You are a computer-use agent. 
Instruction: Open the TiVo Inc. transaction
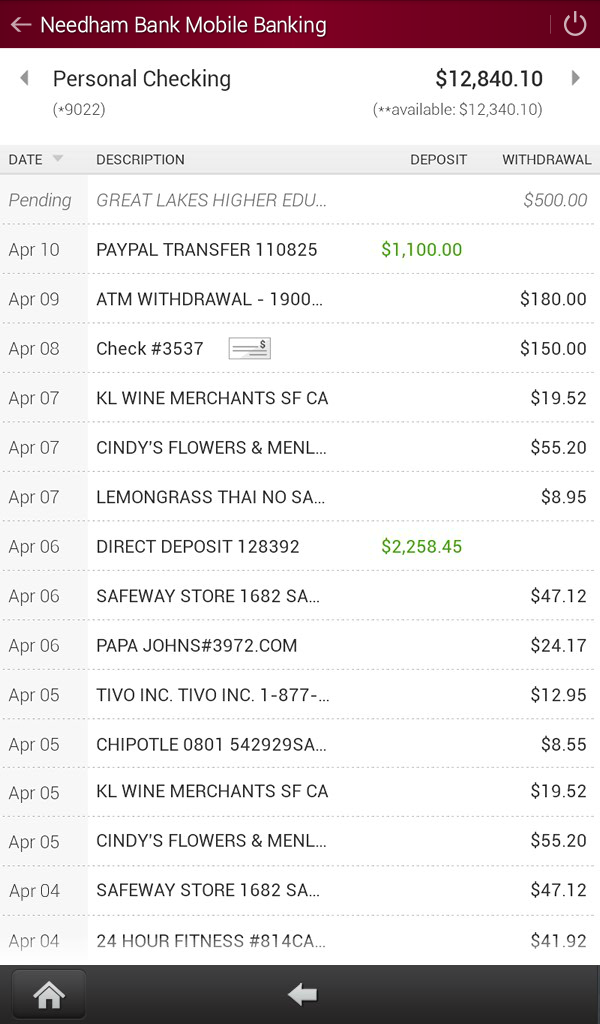pyautogui.click(x=300, y=695)
